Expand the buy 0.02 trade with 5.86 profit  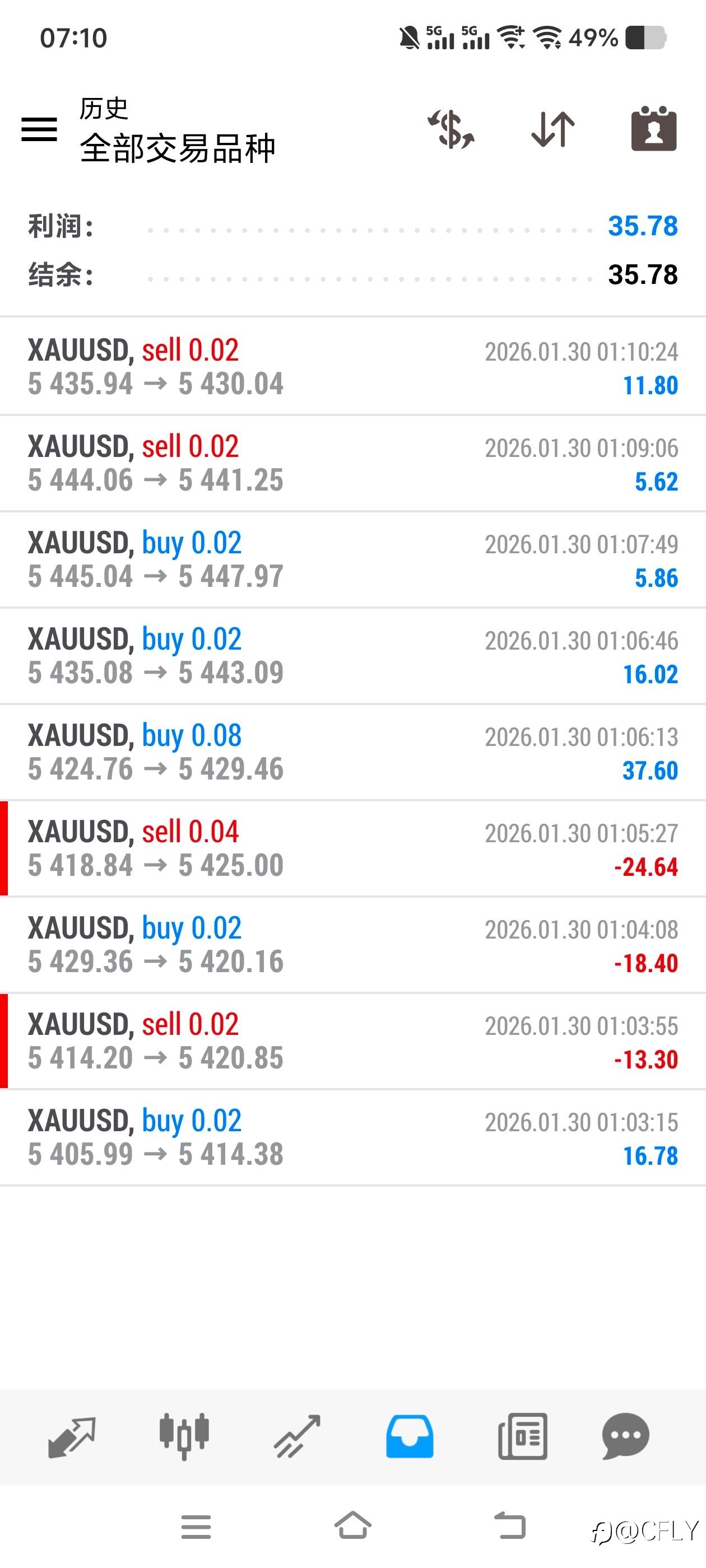click(x=352, y=559)
